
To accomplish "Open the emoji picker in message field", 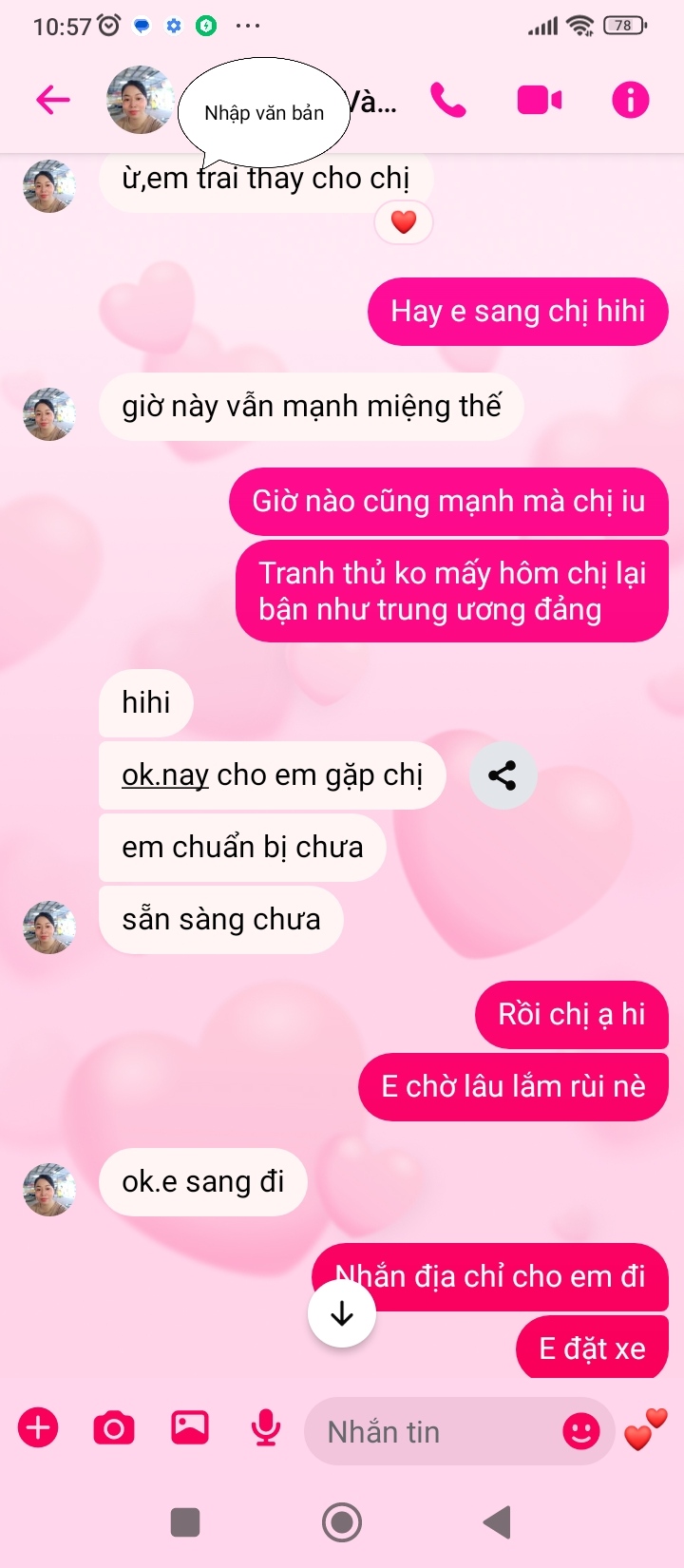I will [581, 1430].
